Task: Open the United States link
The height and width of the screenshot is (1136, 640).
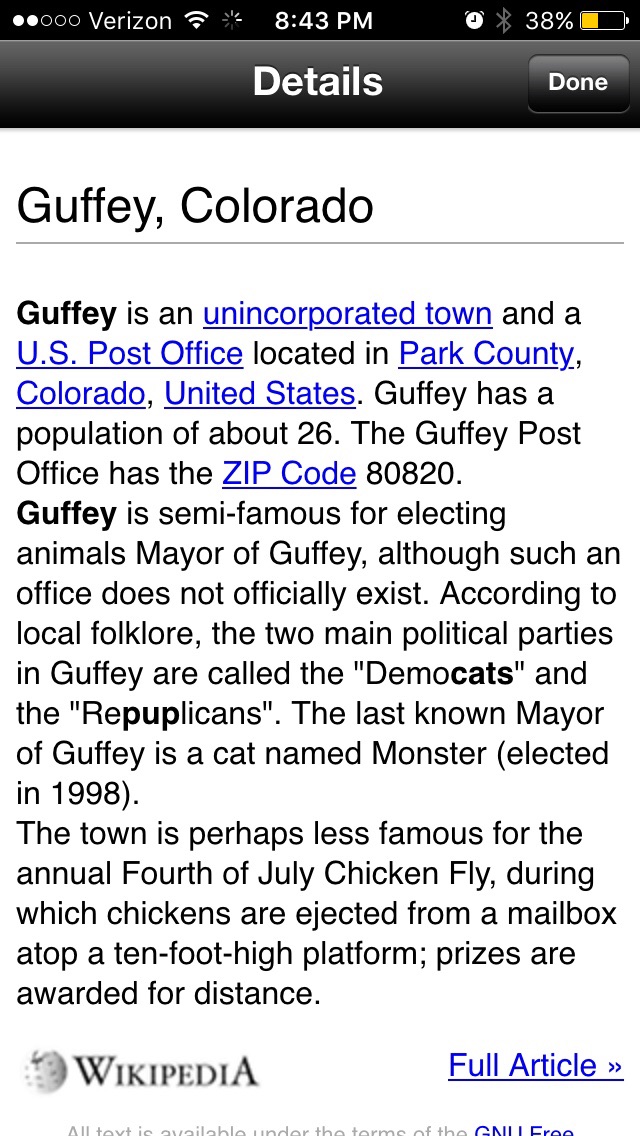Action: [259, 394]
